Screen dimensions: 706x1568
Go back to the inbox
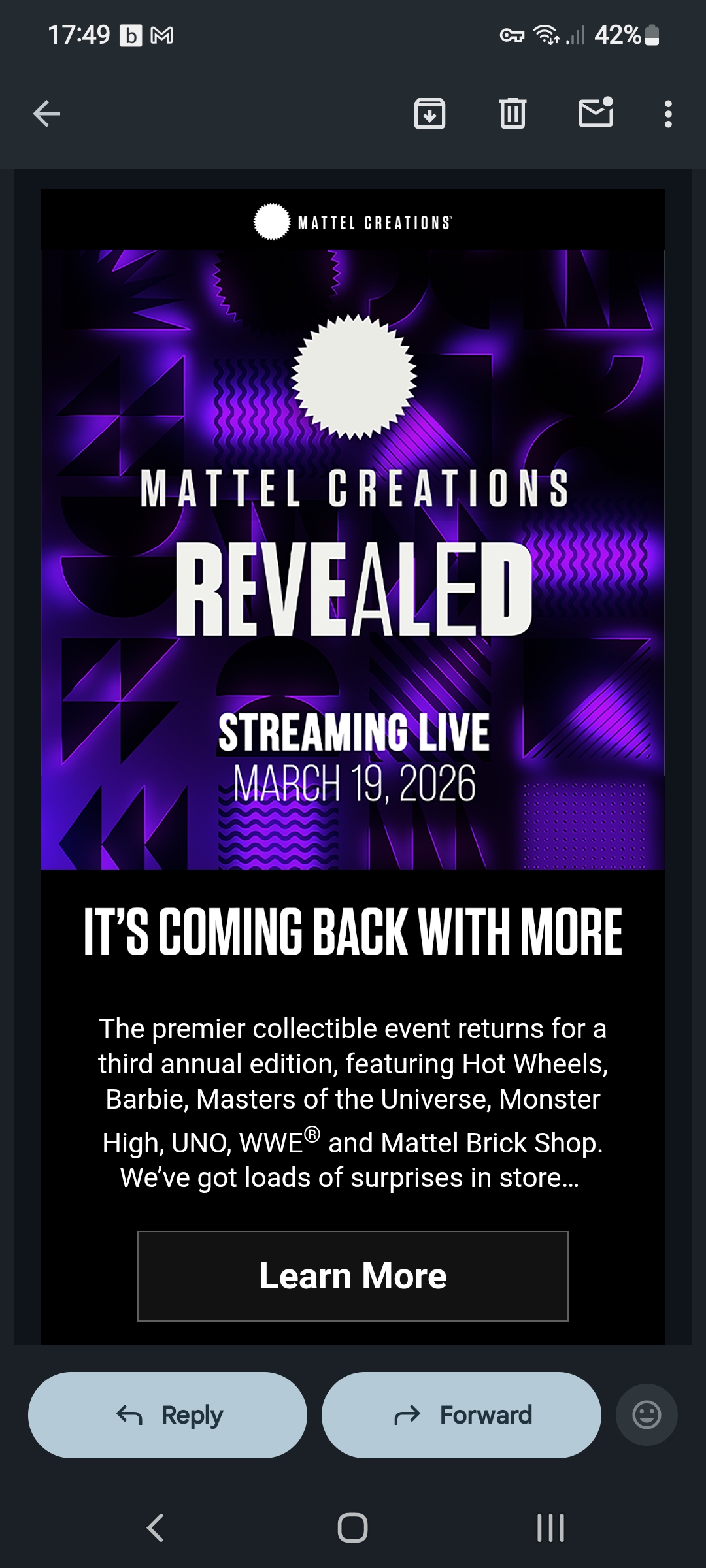[46, 114]
